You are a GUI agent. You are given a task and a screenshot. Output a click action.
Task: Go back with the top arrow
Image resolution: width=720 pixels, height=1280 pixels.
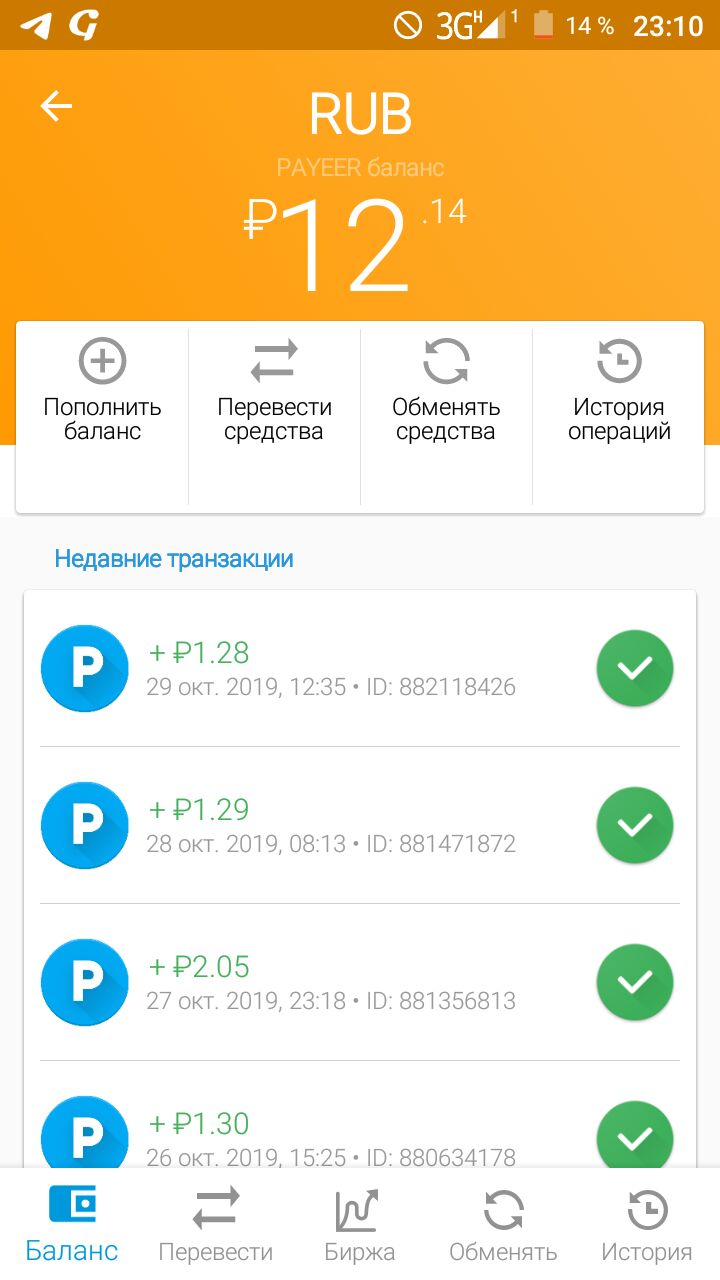[x=56, y=106]
